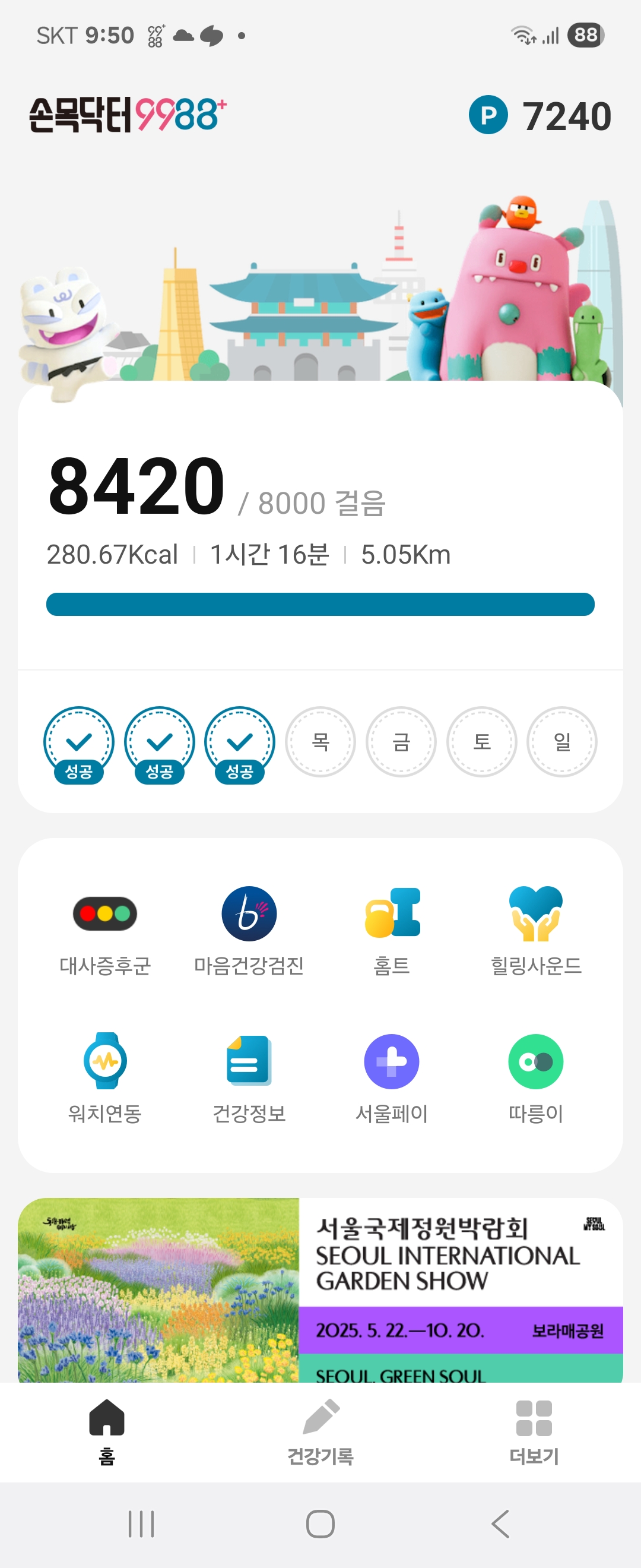Image resolution: width=641 pixels, height=1568 pixels.
Task: Switch to the 더보기 tab
Action: click(534, 1431)
